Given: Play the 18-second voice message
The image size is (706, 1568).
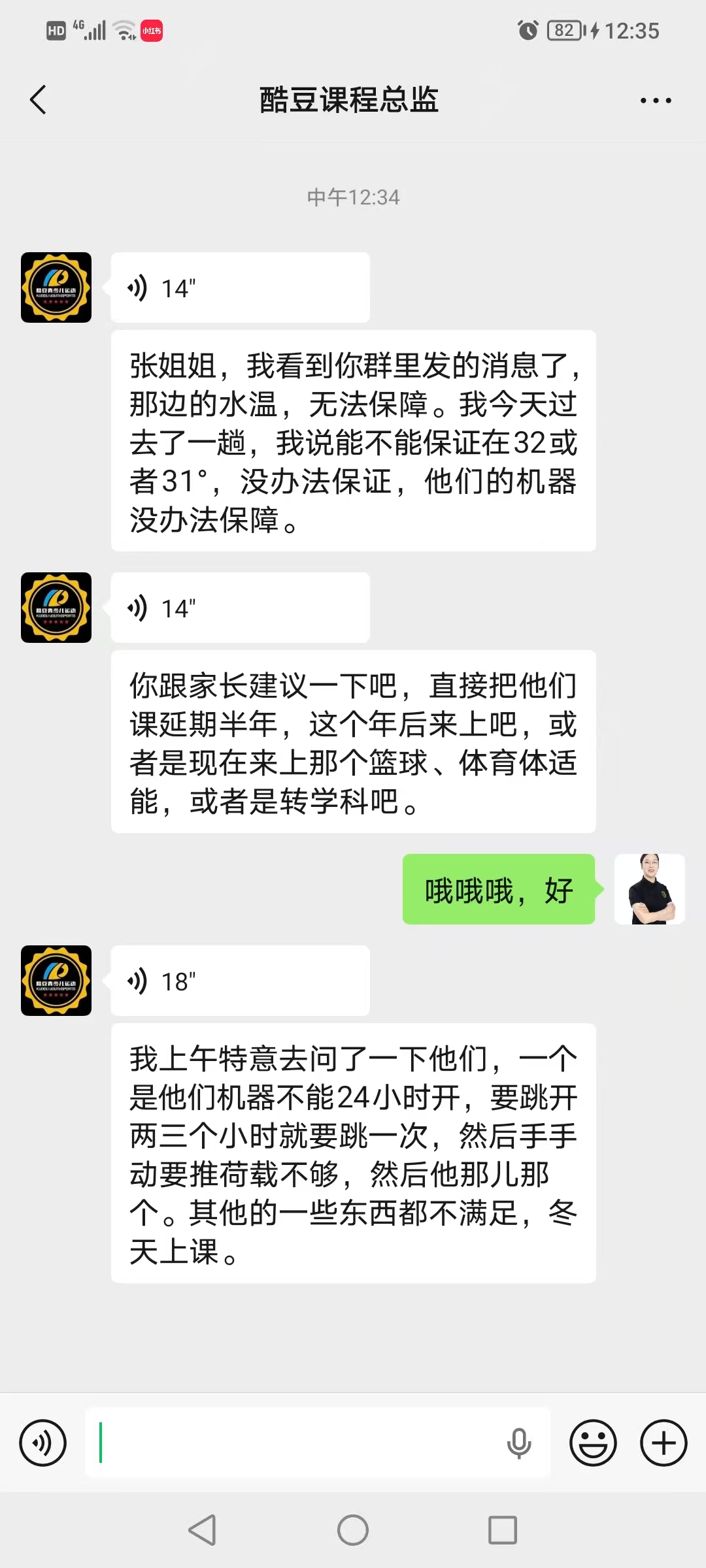Looking at the screenshot, I should coord(240,981).
